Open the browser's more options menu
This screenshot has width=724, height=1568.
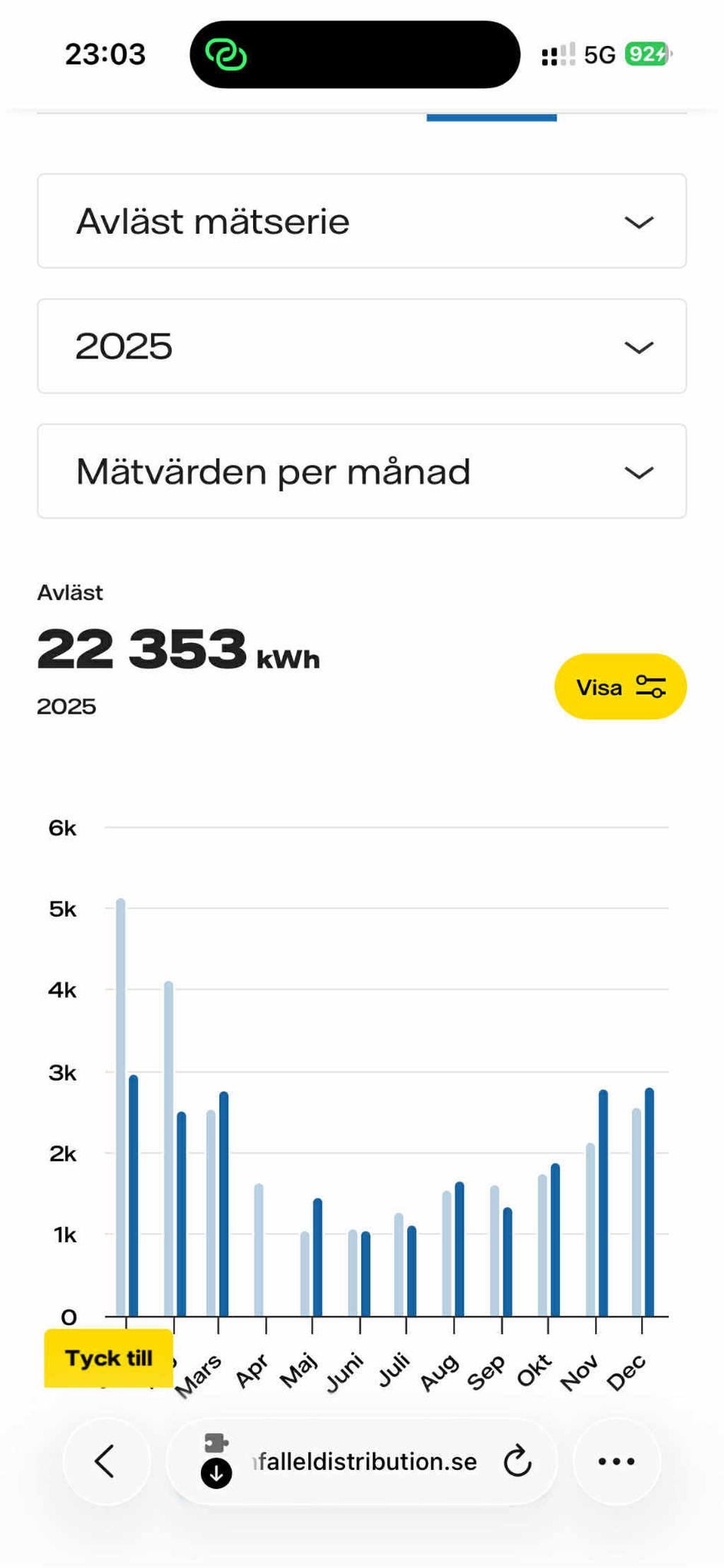(x=617, y=1461)
